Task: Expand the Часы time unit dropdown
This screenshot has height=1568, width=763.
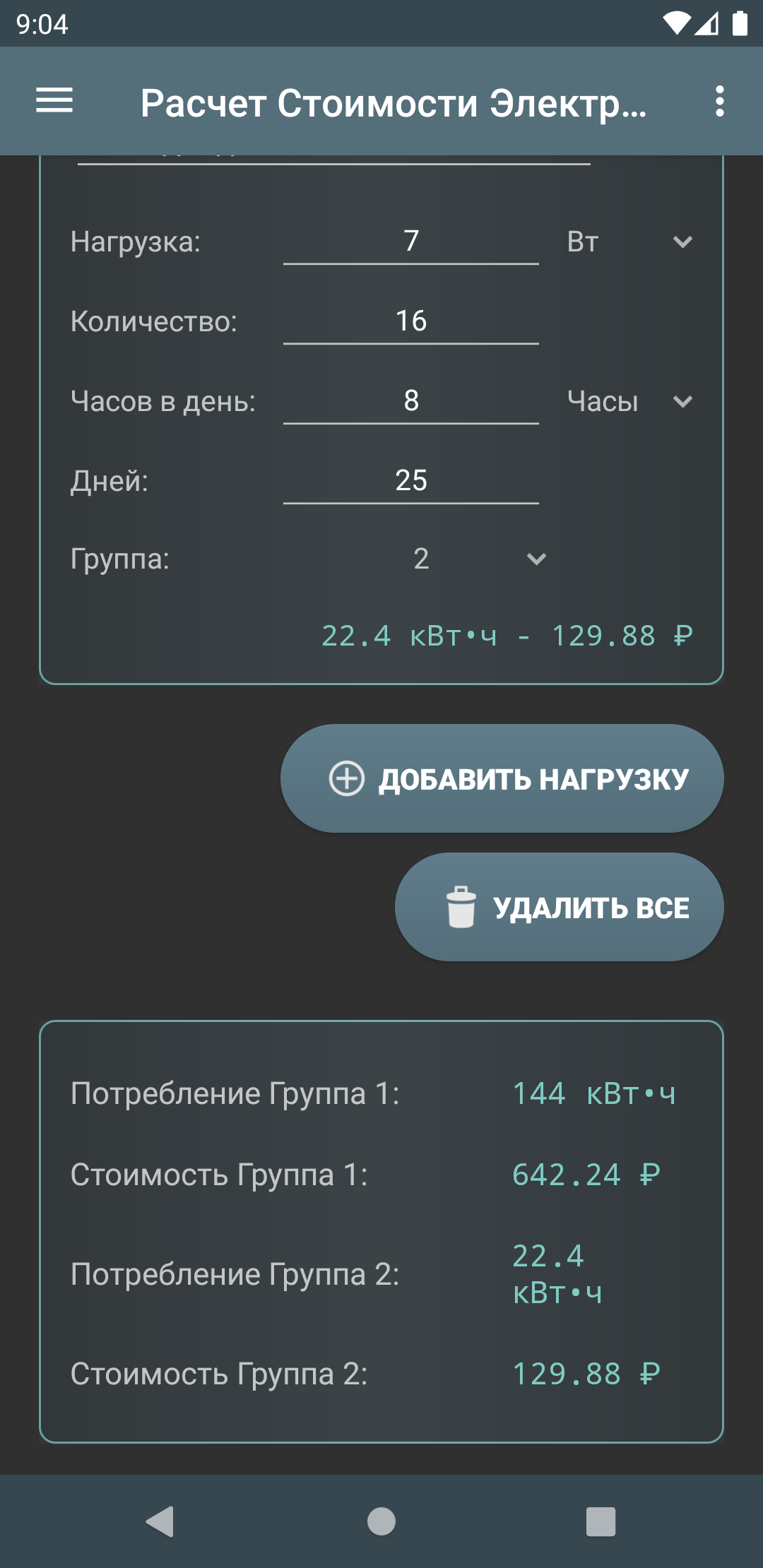Action: point(629,402)
